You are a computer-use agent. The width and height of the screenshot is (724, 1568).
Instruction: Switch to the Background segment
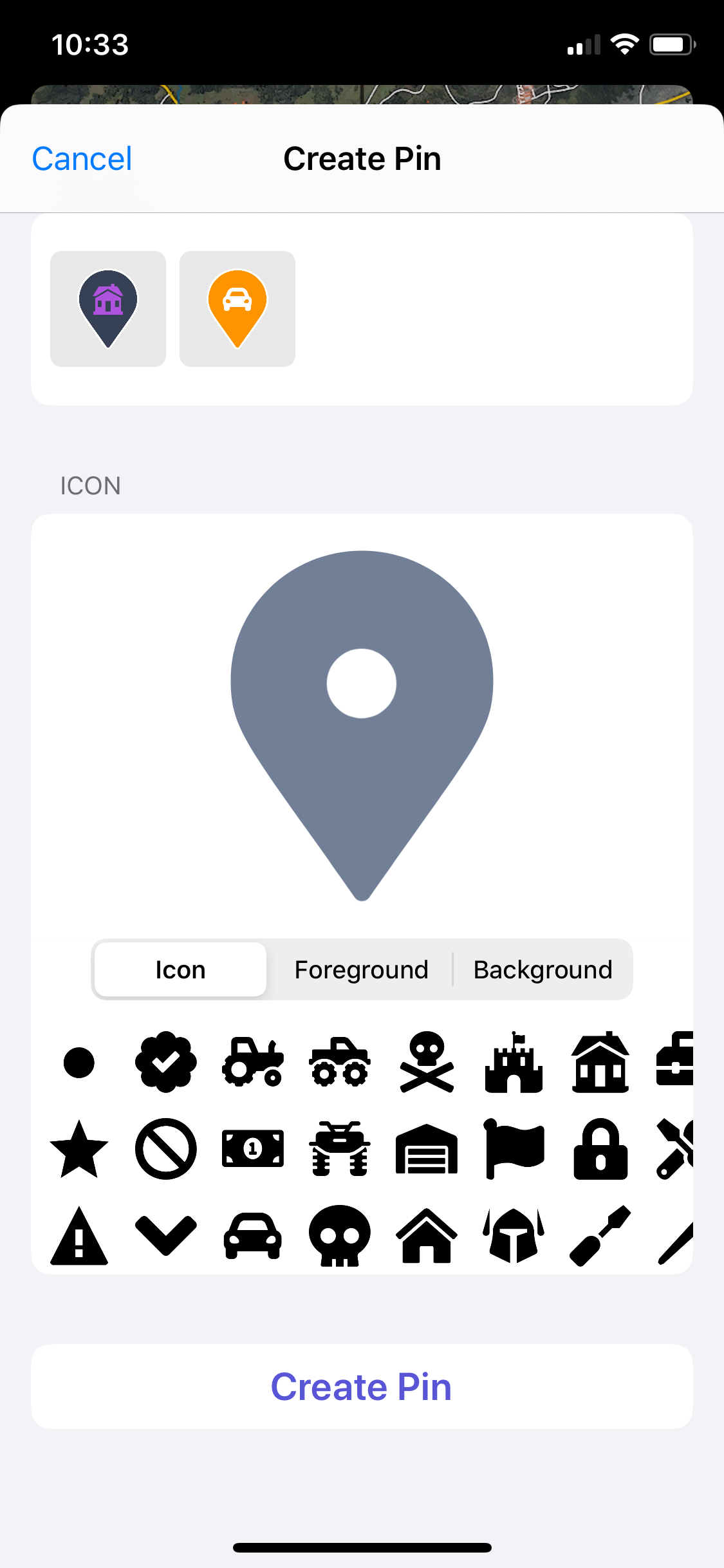(x=543, y=969)
